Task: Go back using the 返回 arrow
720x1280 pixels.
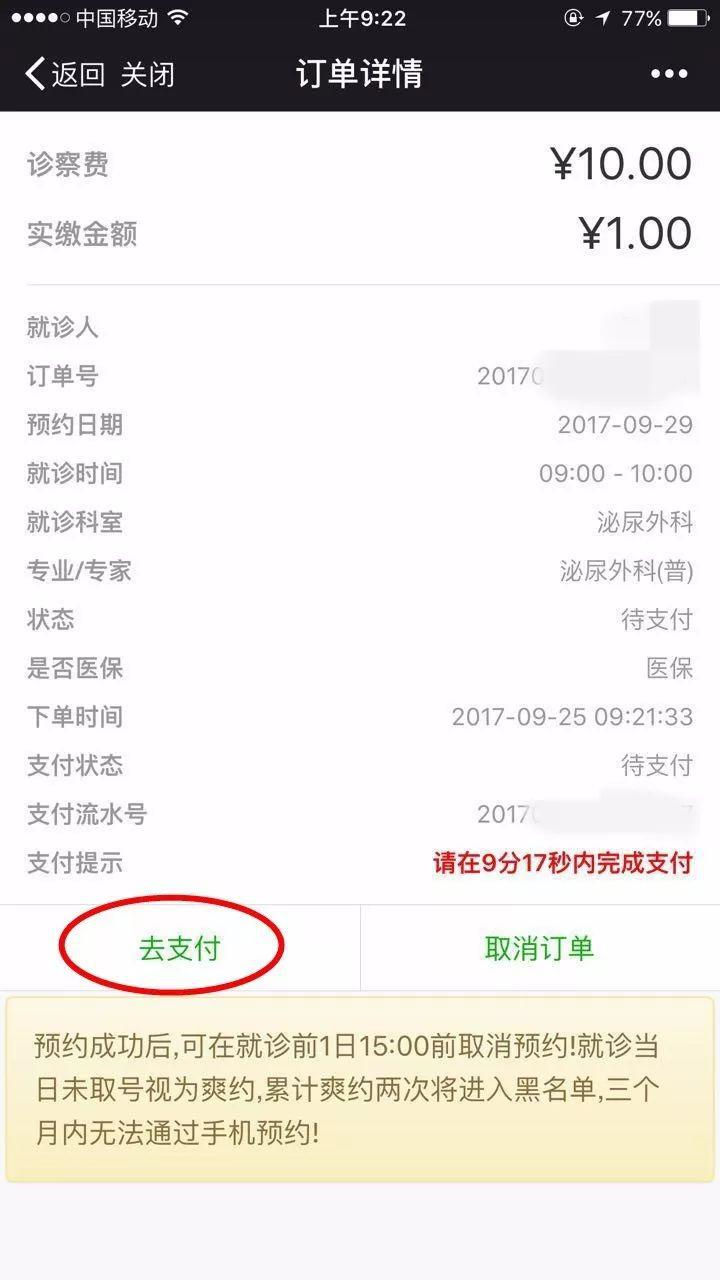Action: 62,74
